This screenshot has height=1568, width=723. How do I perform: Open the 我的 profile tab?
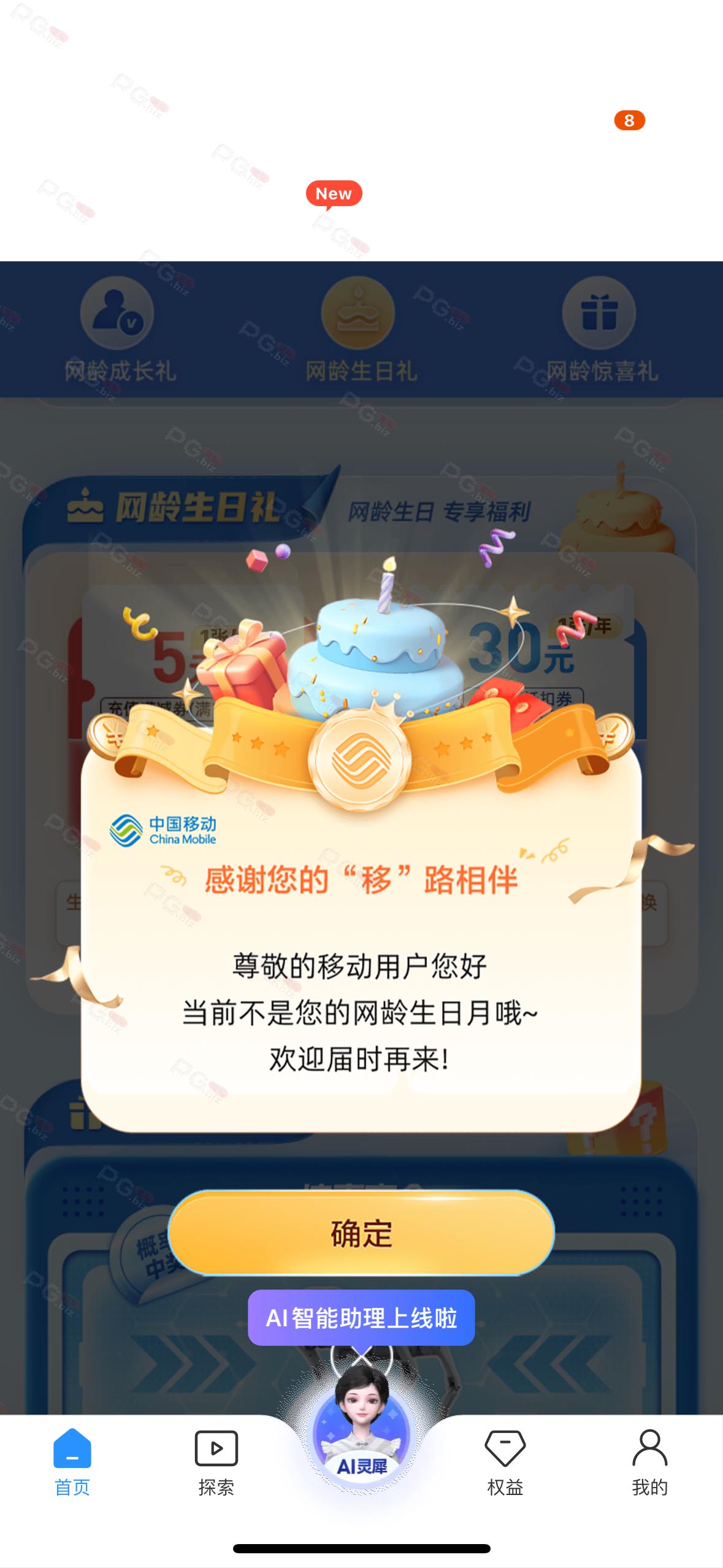point(649,1463)
